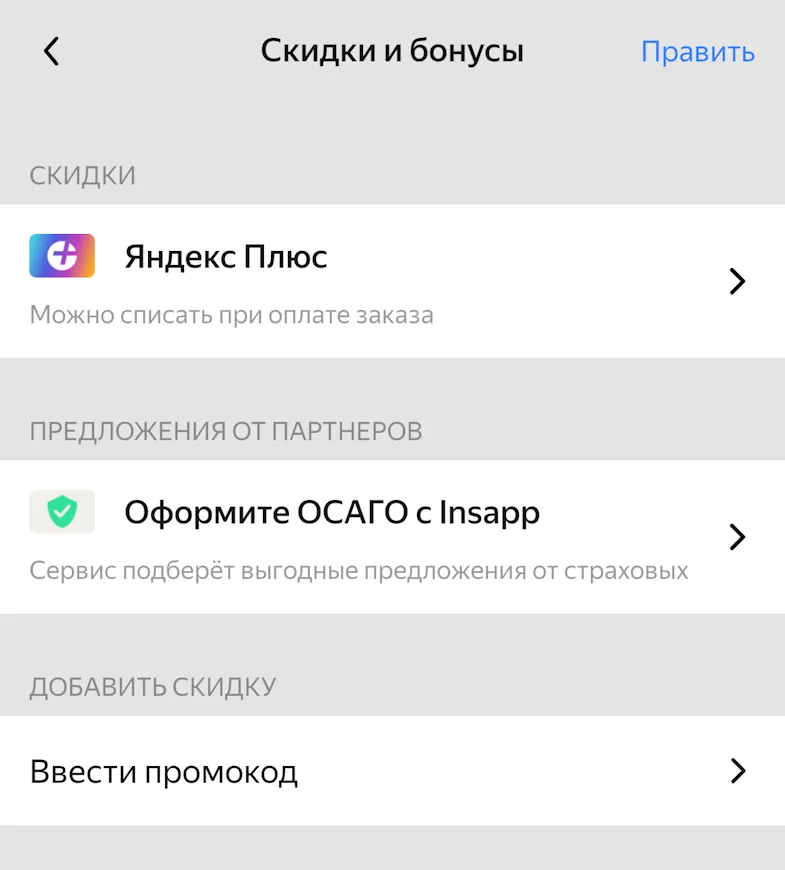Screen dimensions: 785x870
Task: Open the Оформите ОСАГО с Insapp chevron
Action: point(737,537)
